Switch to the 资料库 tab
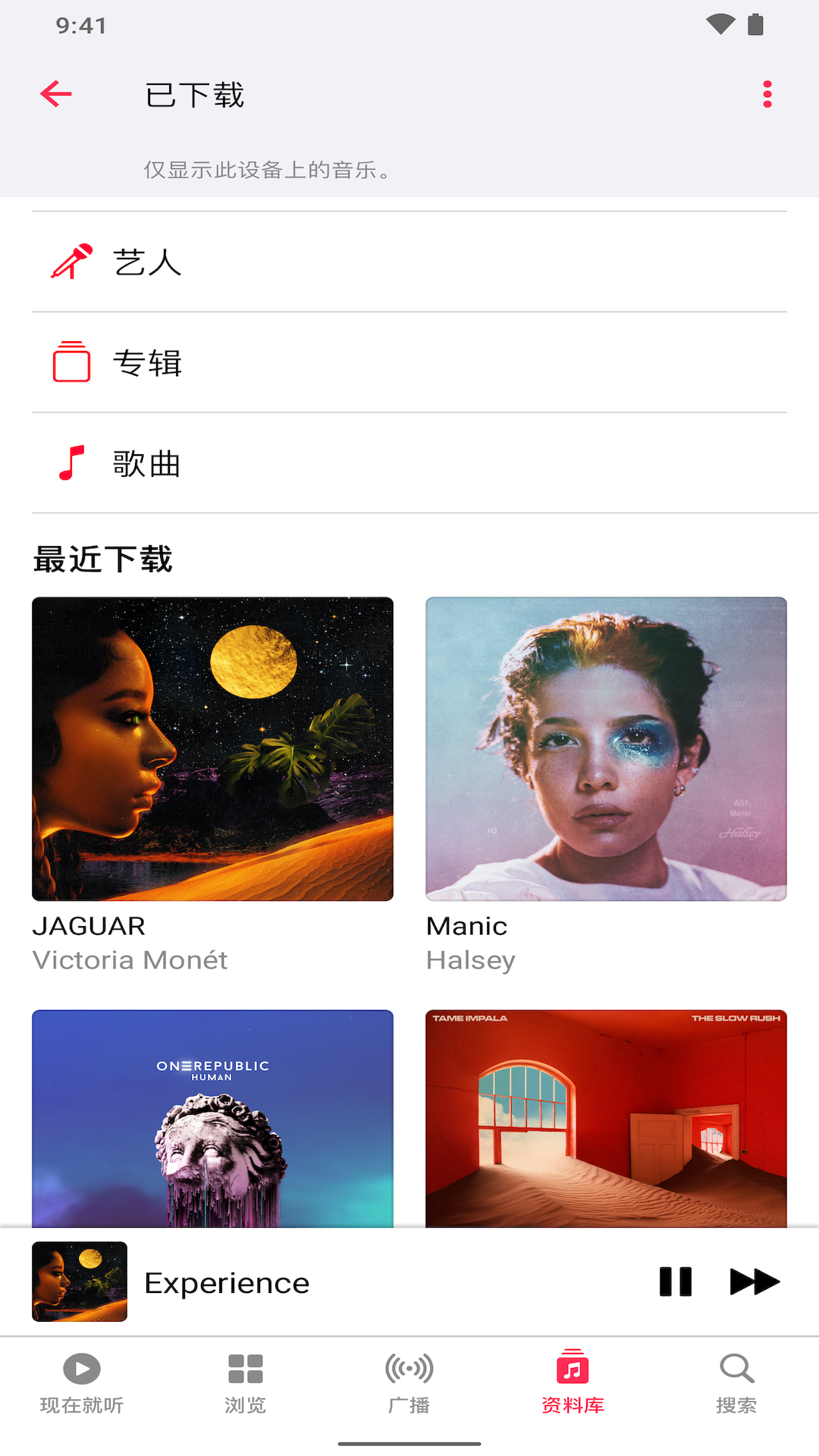The image size is (819, 1456). coord(572,1384)
